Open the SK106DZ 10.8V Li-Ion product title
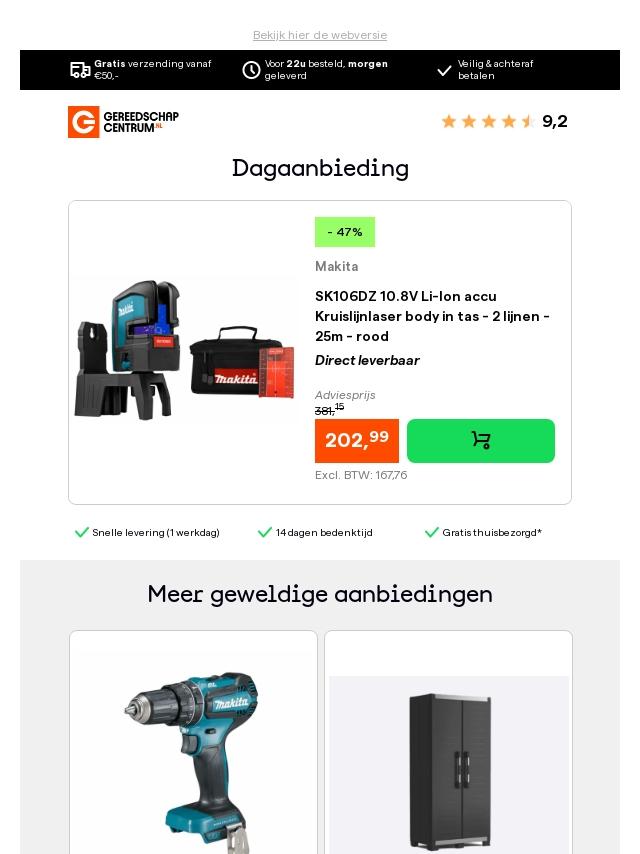The image size is (640, 854). point(432,316)
